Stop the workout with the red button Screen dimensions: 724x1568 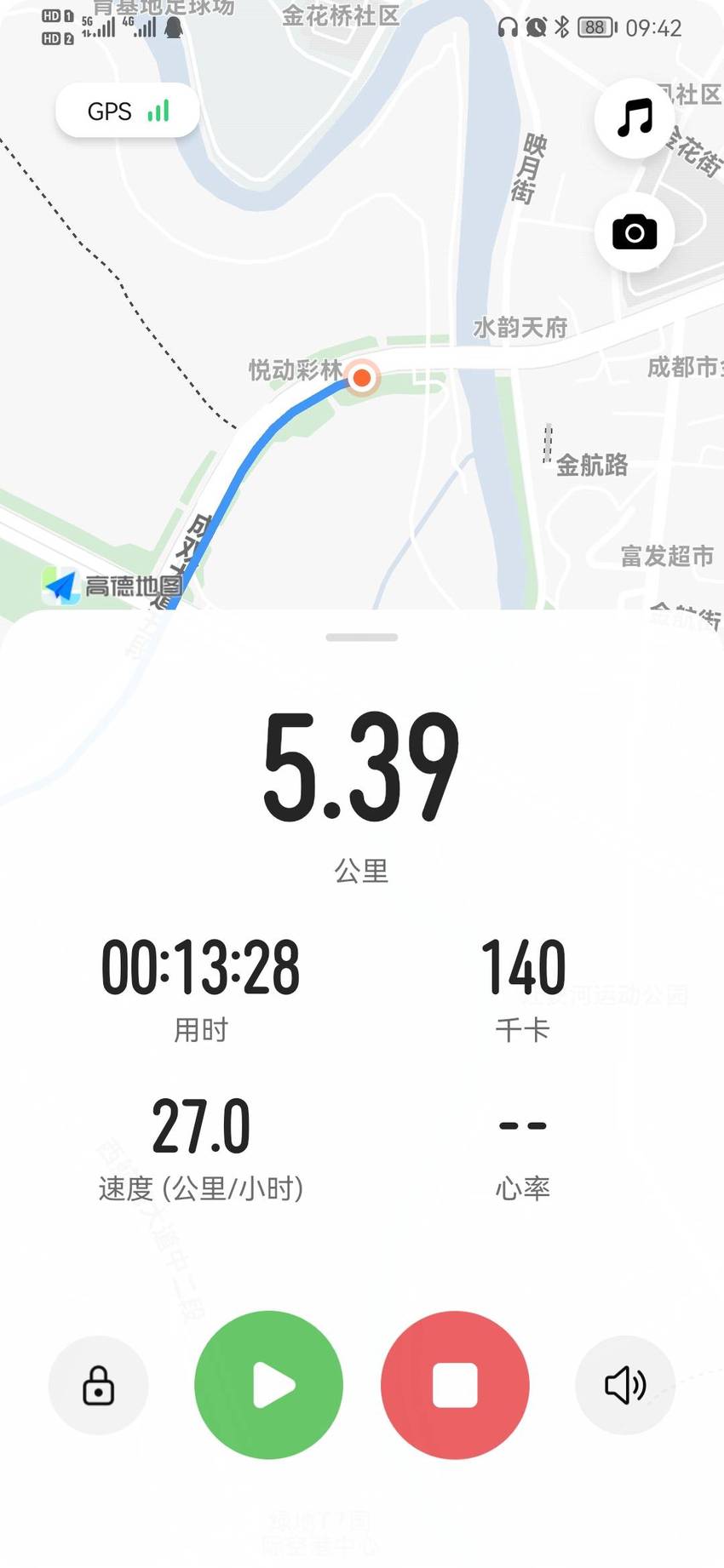coord(455,1385)
